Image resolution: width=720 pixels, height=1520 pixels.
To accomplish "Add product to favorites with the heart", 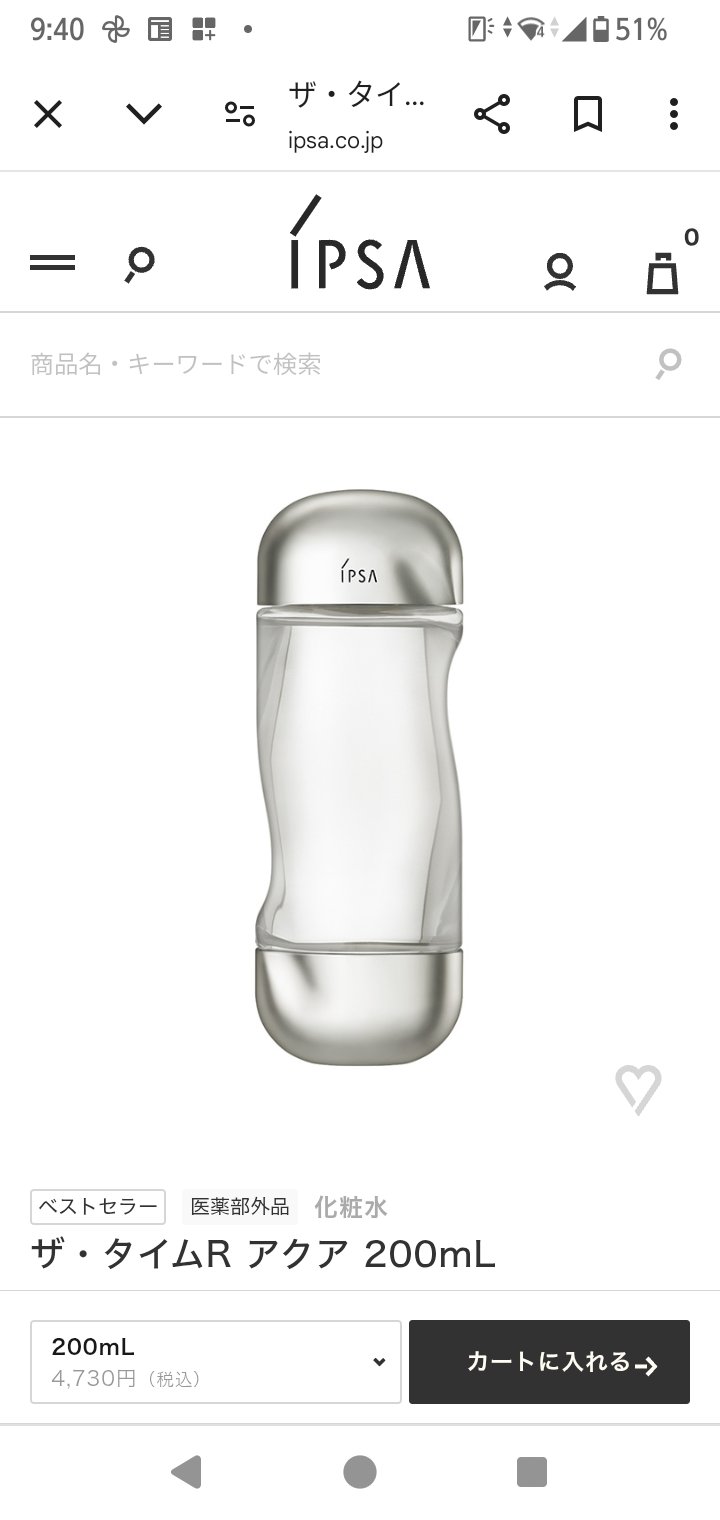I will [638, 1089].
